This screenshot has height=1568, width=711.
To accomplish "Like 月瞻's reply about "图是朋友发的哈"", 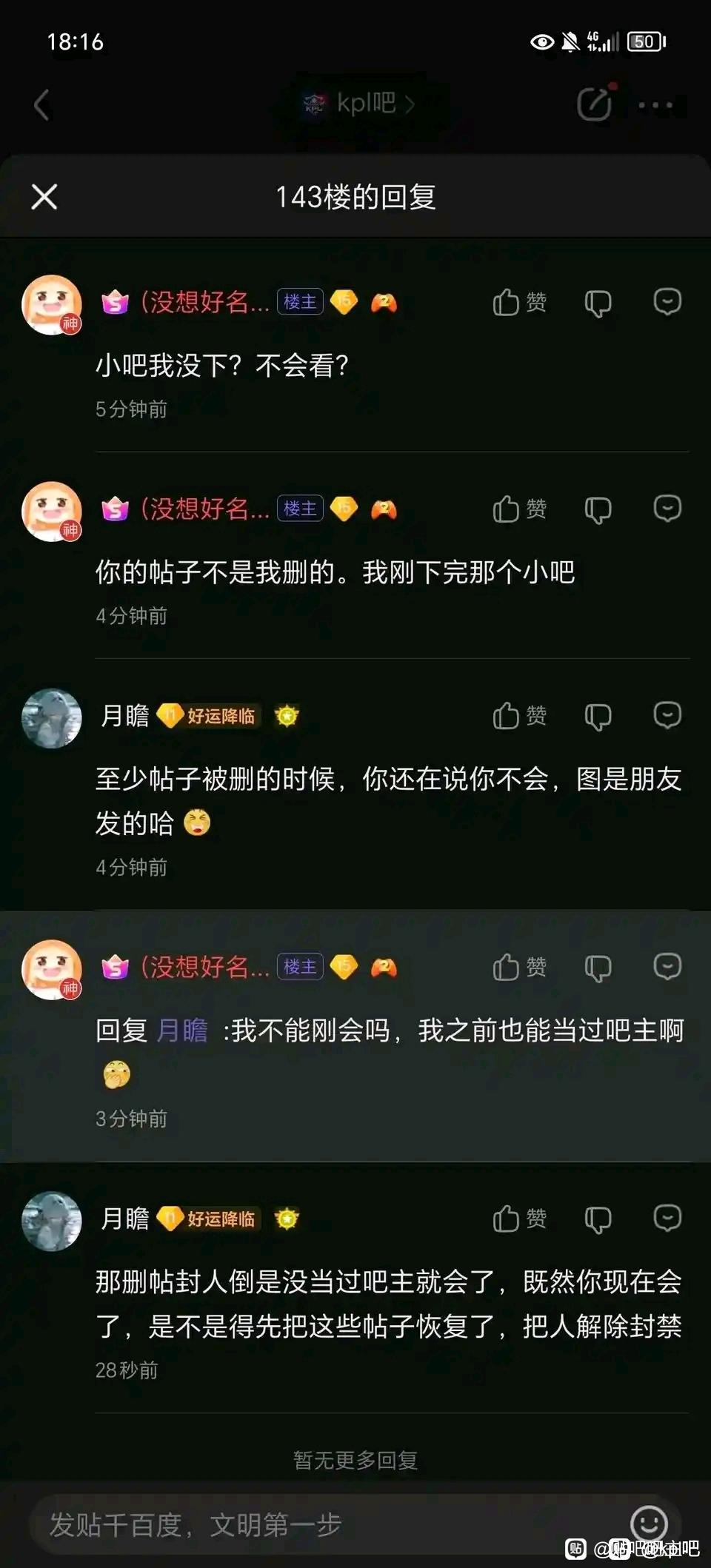I will click(x=519, y=715).
